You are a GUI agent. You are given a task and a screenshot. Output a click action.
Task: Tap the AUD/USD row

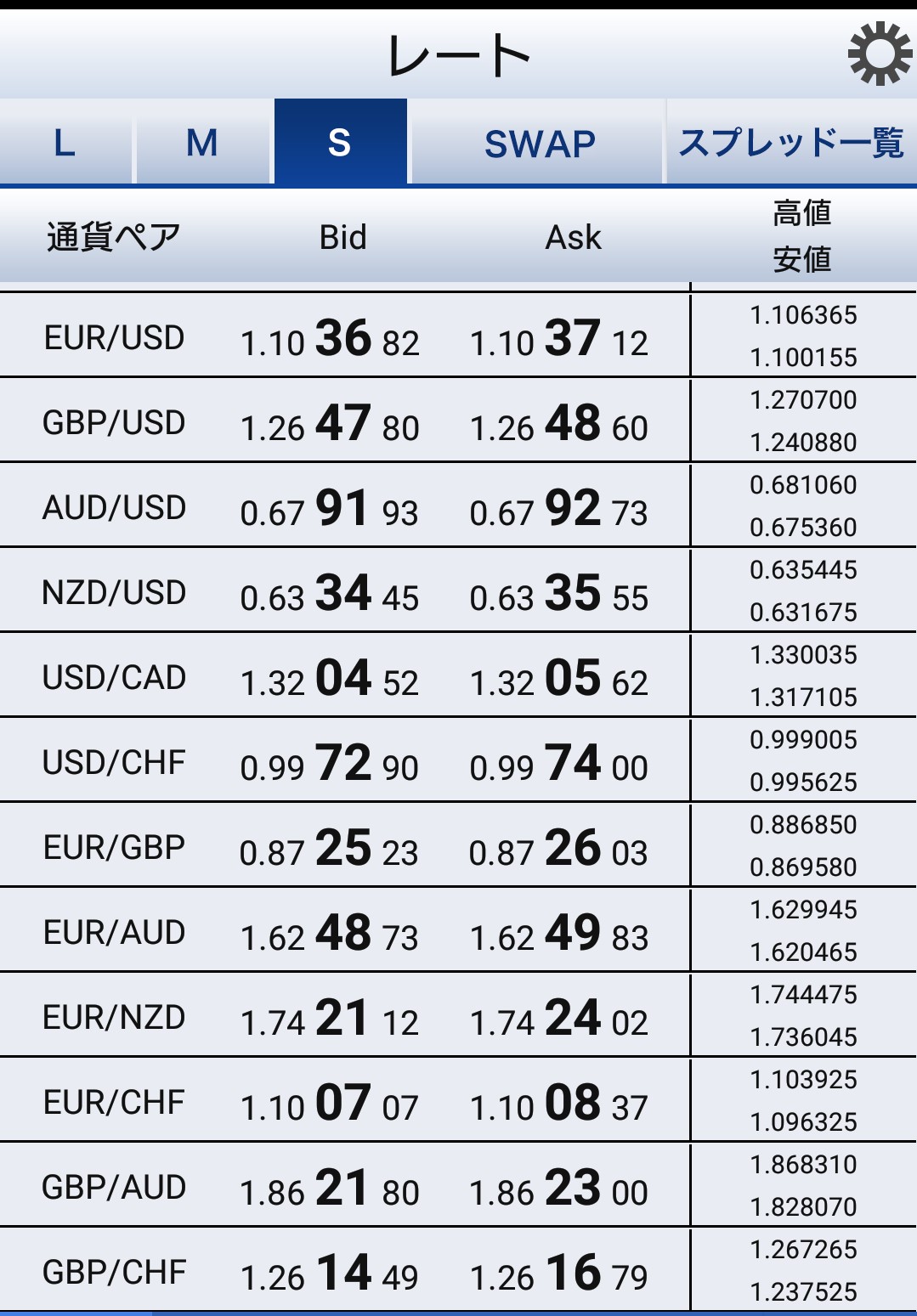click(114, 507)
